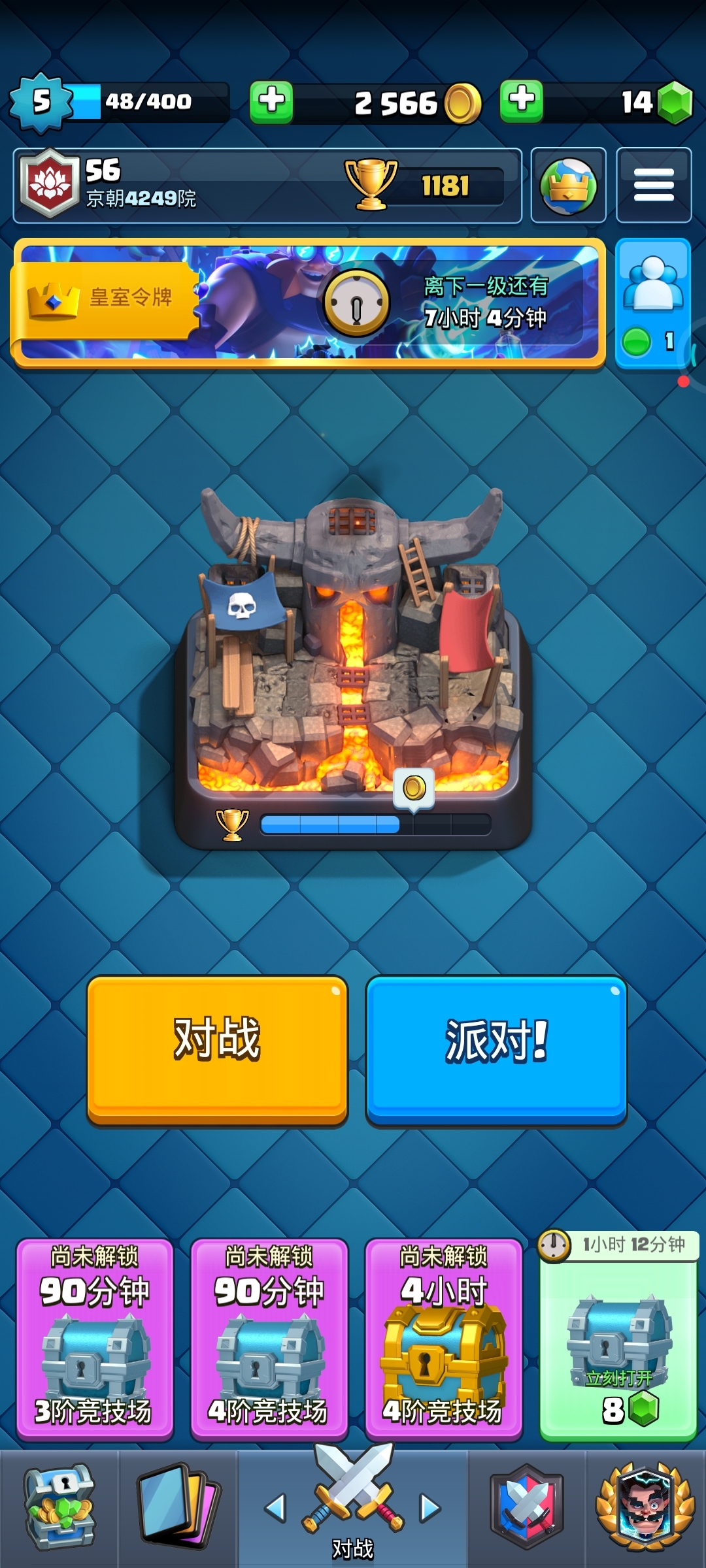
Task: Open the 皇室令牌 pass banner
Action: click(x=309, y=303)
